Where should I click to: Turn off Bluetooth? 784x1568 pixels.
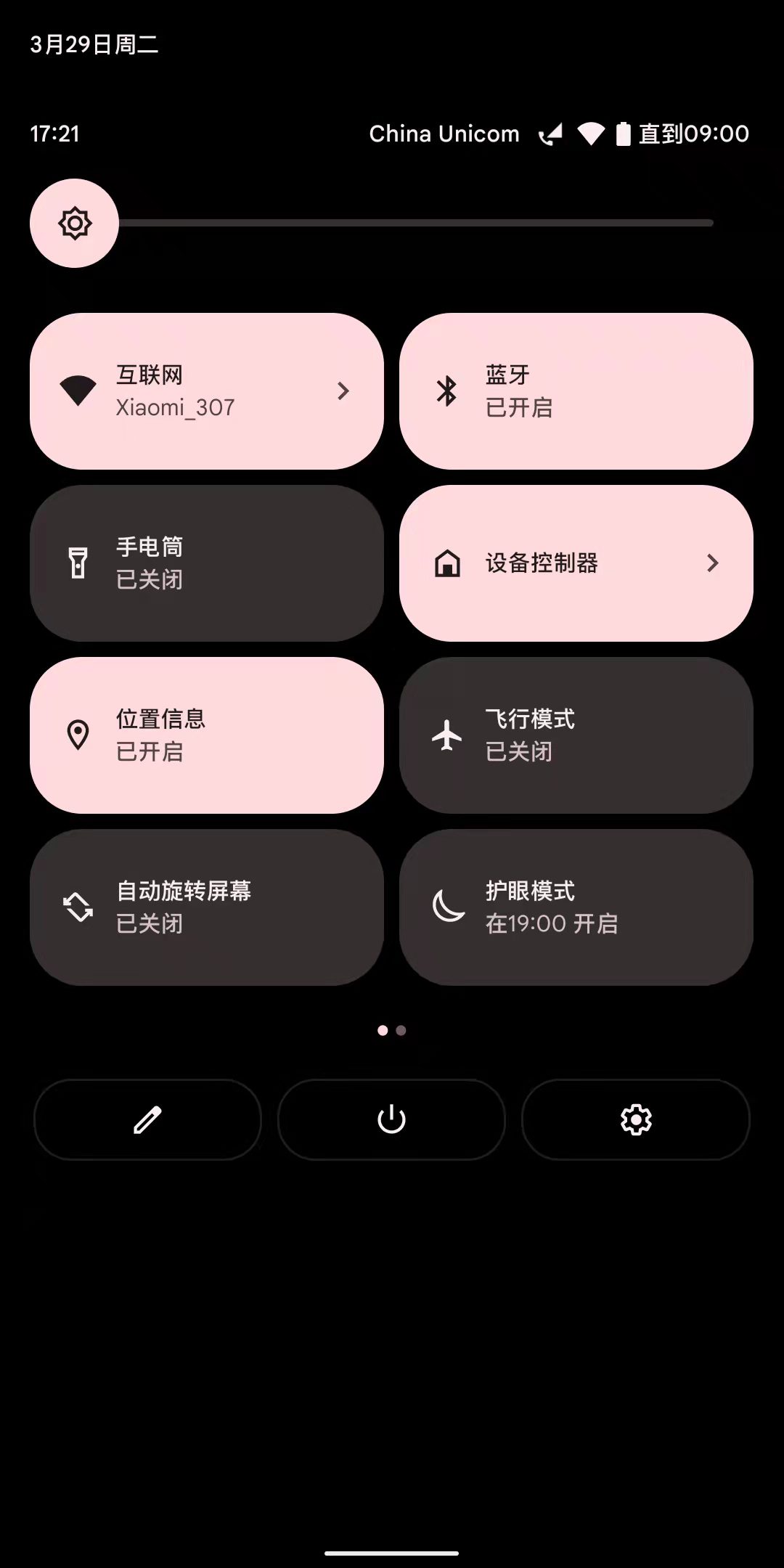click(577, 391)
